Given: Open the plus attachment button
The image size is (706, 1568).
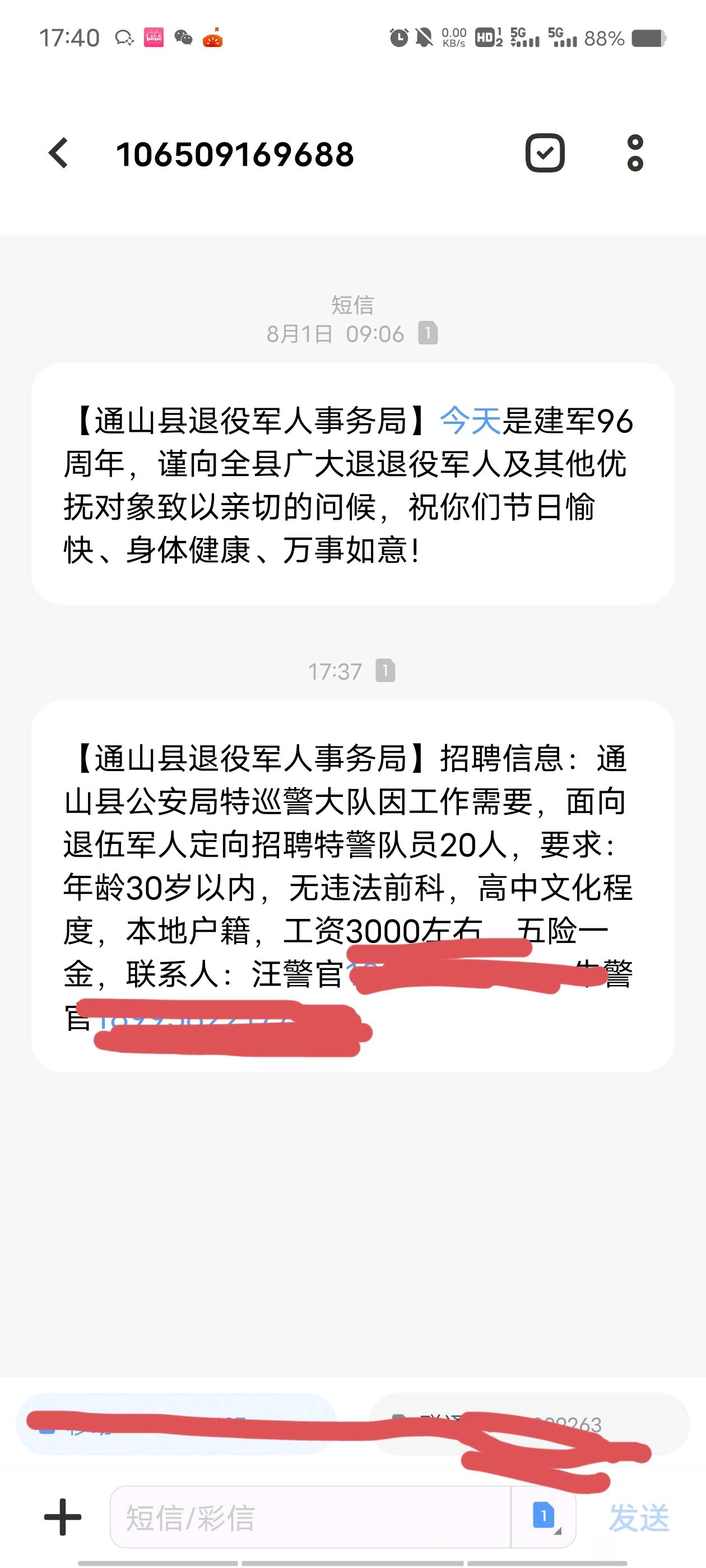Looking at the screenshot, I should click(63, 1517).
